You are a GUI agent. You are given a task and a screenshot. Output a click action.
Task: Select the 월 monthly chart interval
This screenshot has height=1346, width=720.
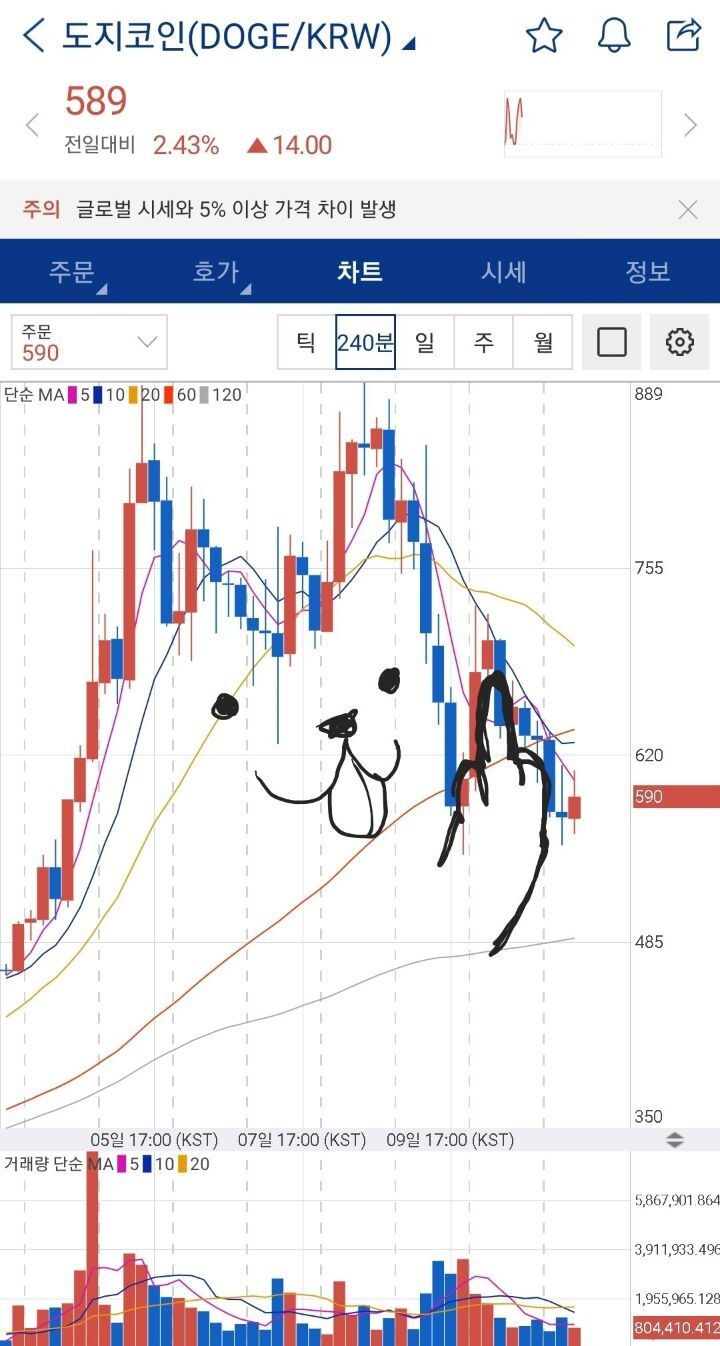pyautogui.click(x=543, y=342)
